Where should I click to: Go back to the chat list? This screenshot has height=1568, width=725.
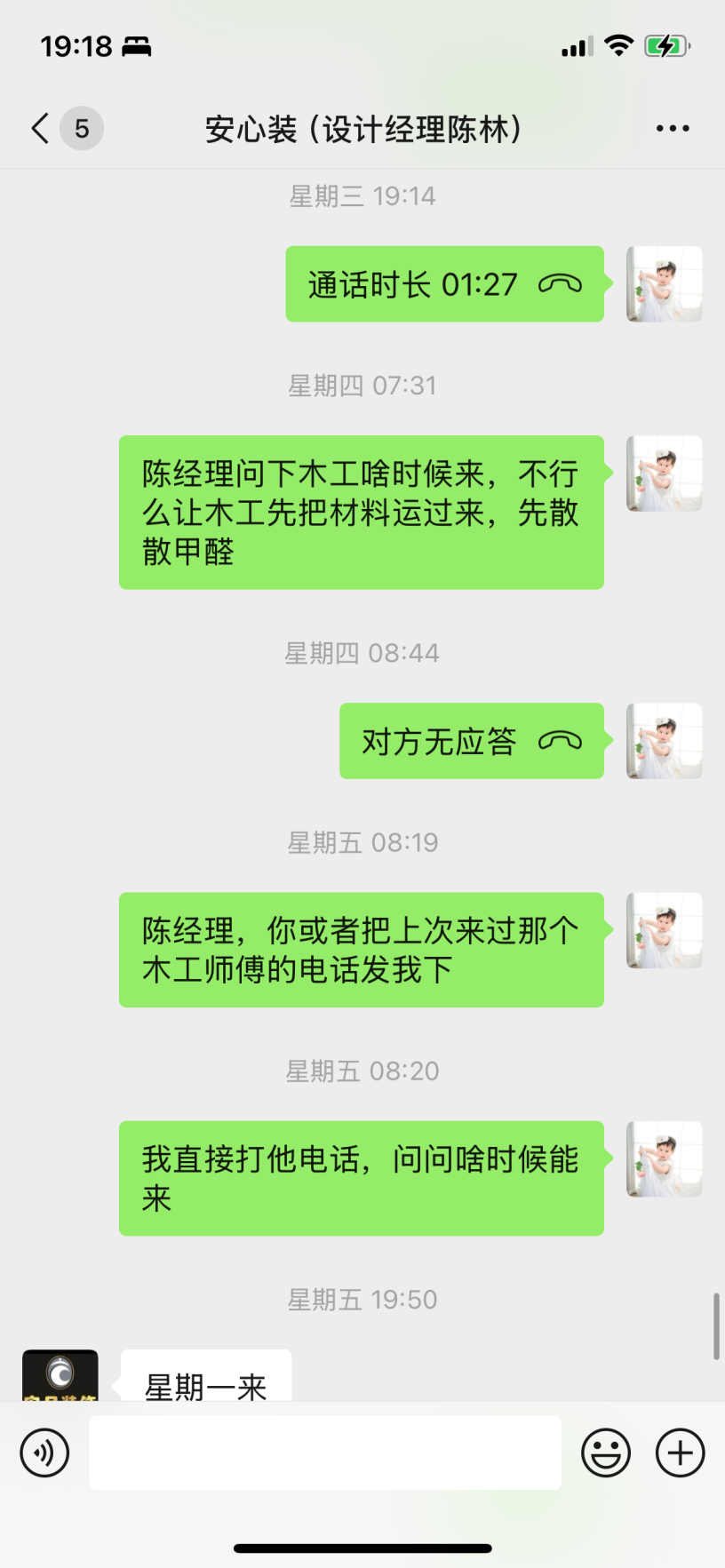tap(40, 129)
